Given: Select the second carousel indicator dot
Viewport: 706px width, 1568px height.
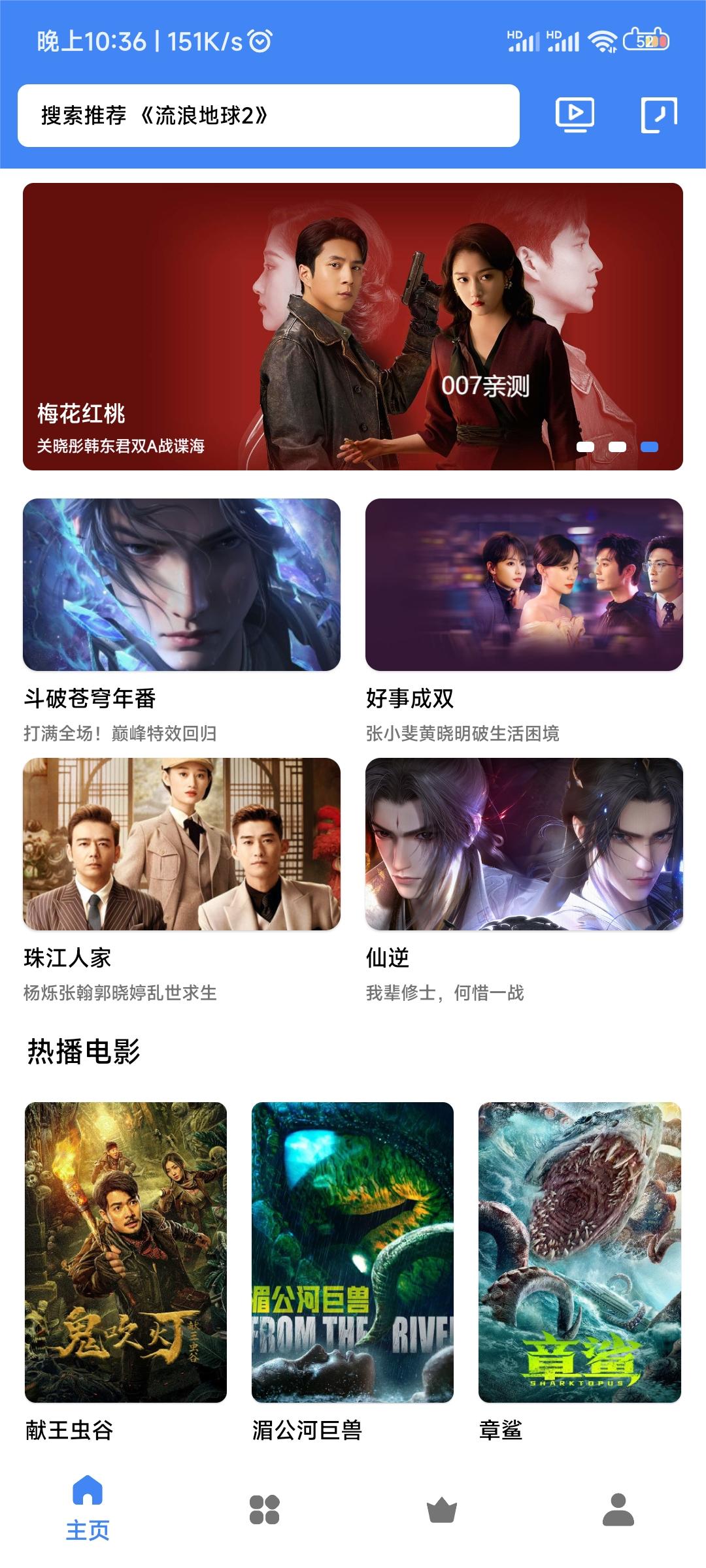Looking at the screenshot, I should [617, 446].
